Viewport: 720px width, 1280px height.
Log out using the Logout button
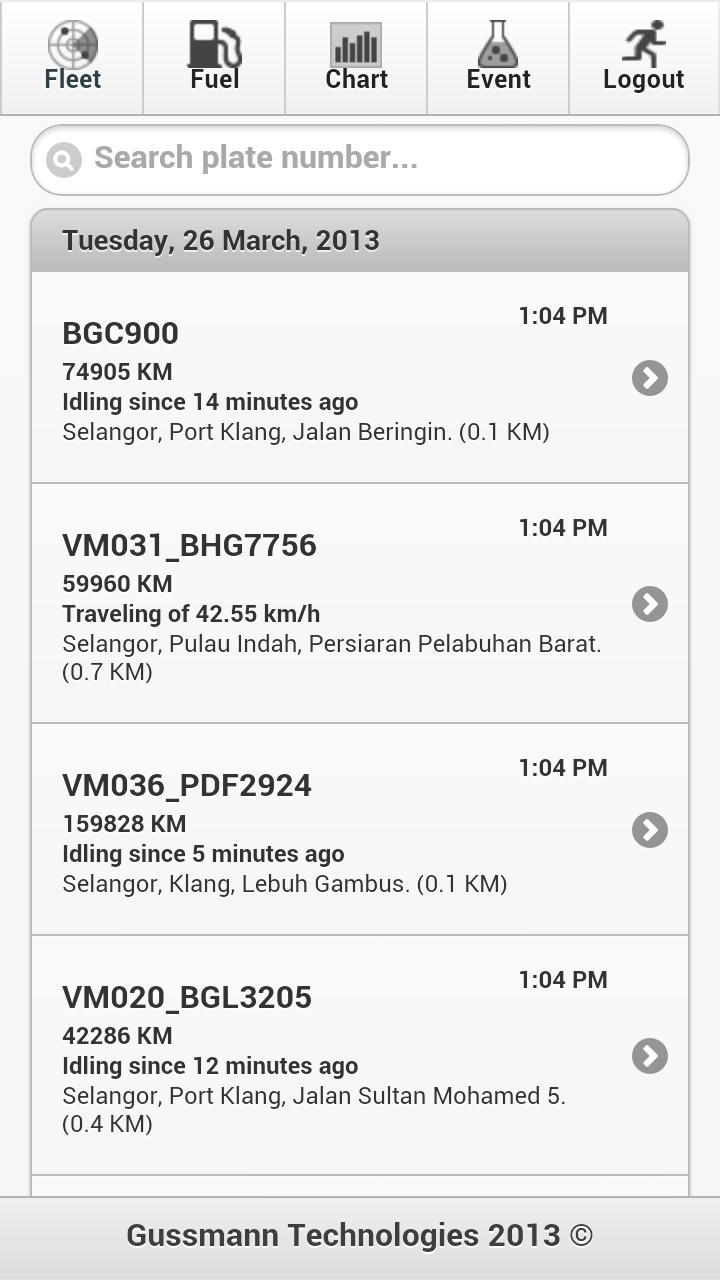point(643,58)
